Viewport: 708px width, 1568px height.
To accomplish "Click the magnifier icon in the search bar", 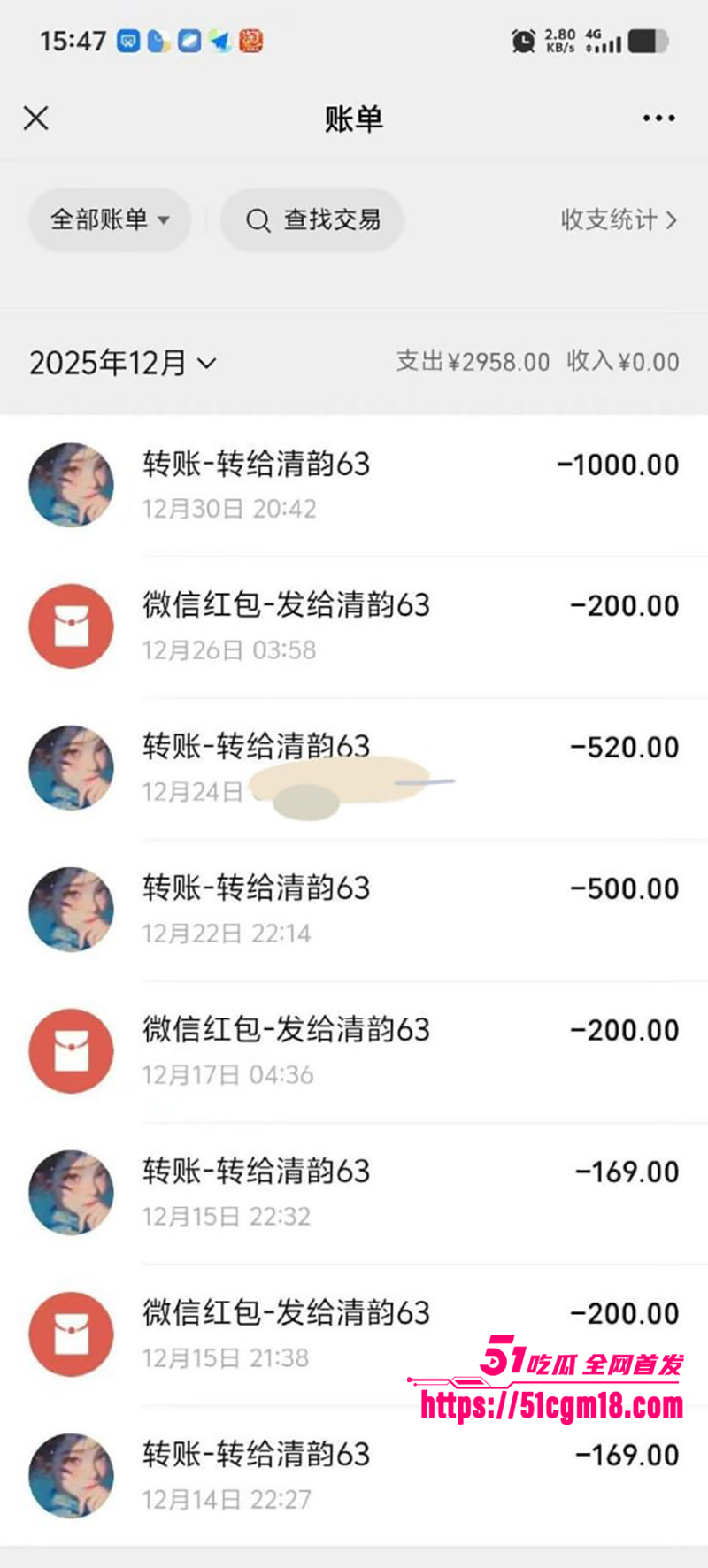I will 258,220.
